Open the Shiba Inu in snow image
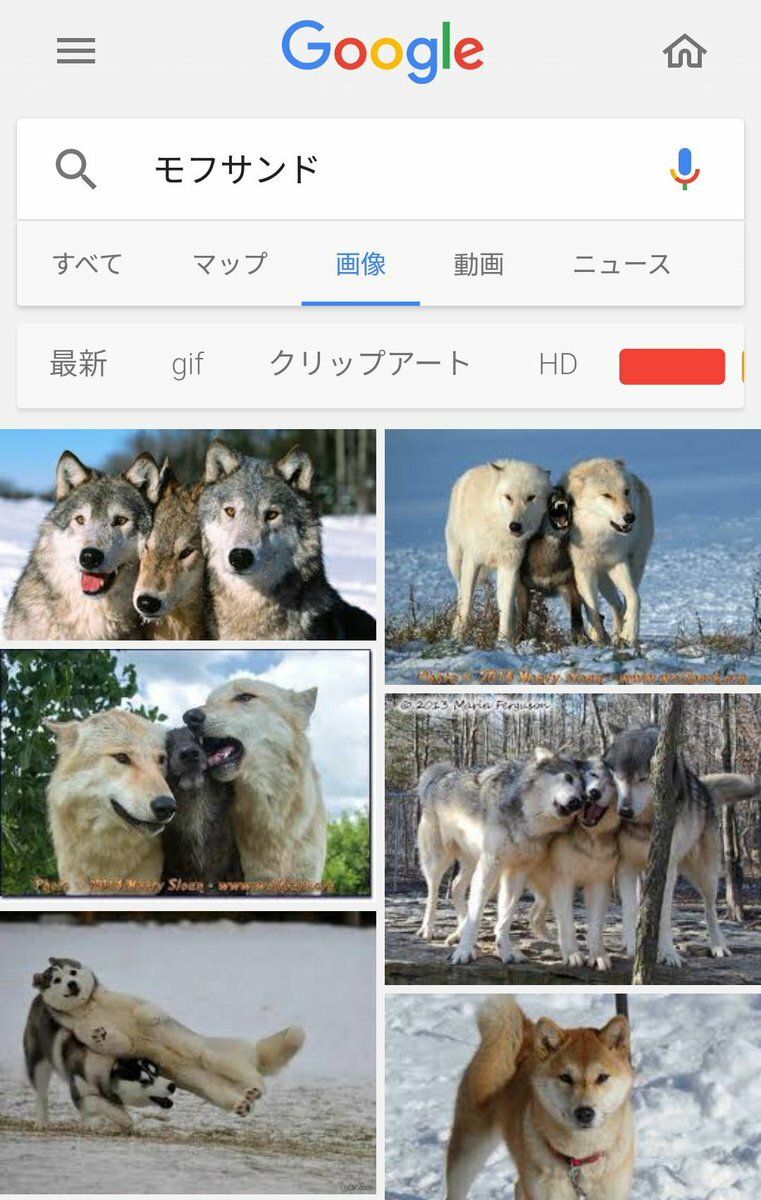761x1200 pixels. [x=573, y=1097]
